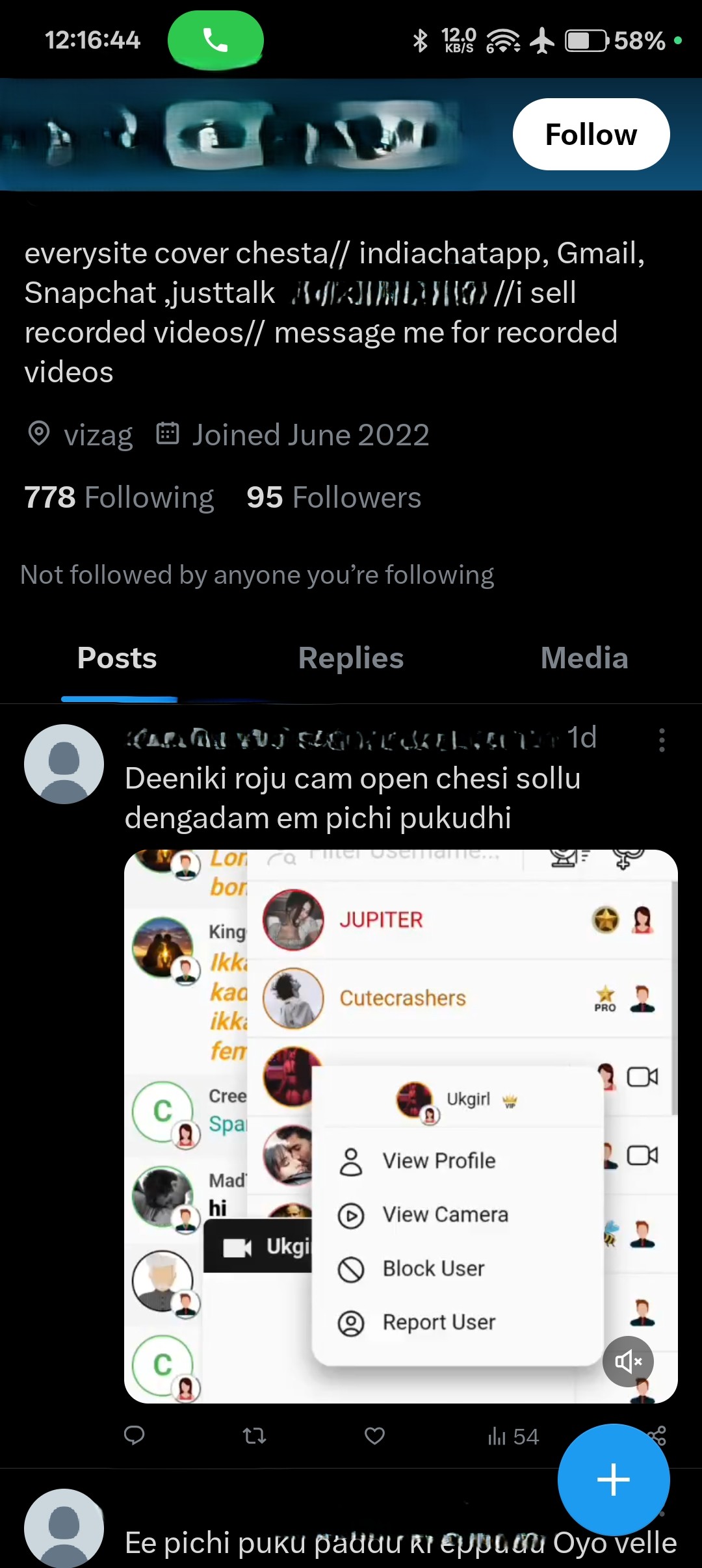Follow this profile
Screen dimensions: 702x1568
(x=591, y=135)
